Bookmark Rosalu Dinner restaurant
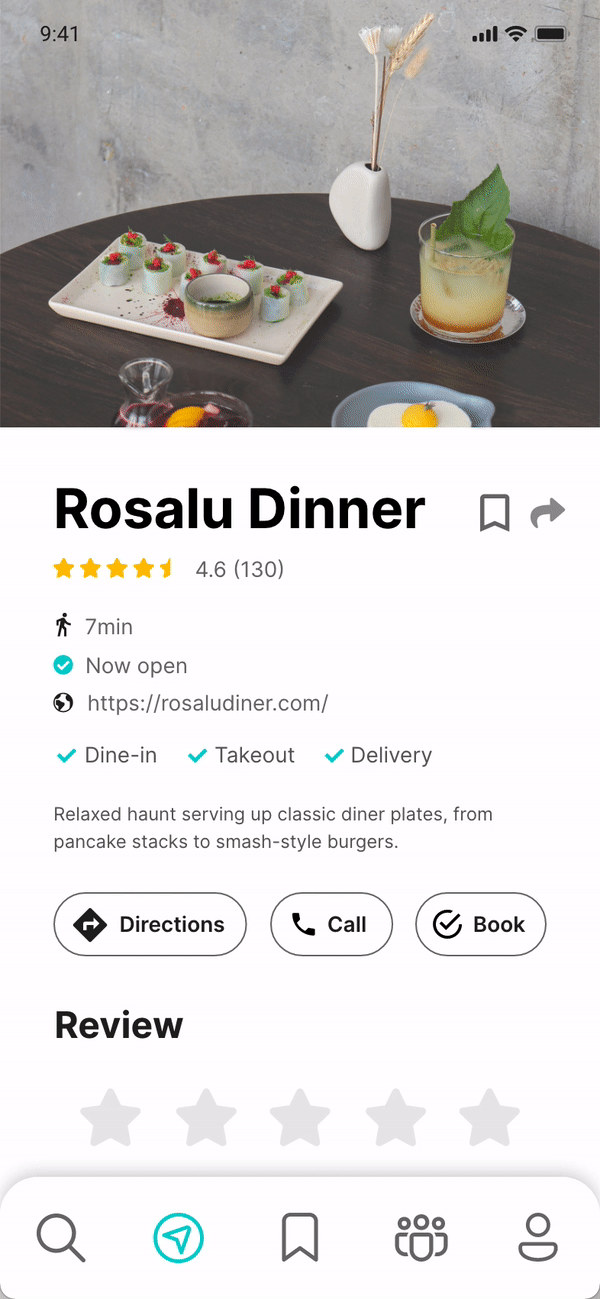 [494, 513]
